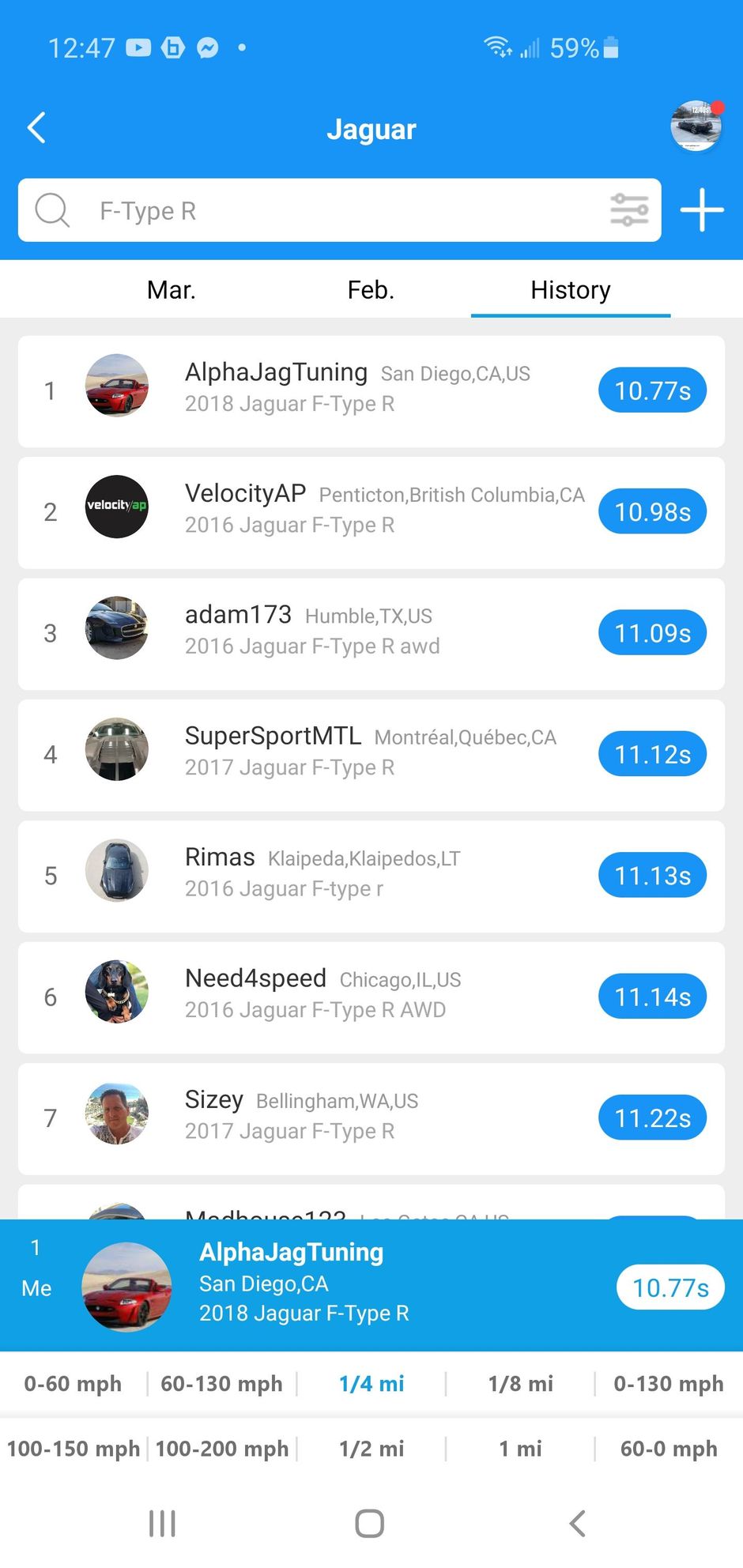Open VelocityAP's leaderboard entry
Image resolution: width=743 pixels, height=1568 pixels.
tap(371, 512)
